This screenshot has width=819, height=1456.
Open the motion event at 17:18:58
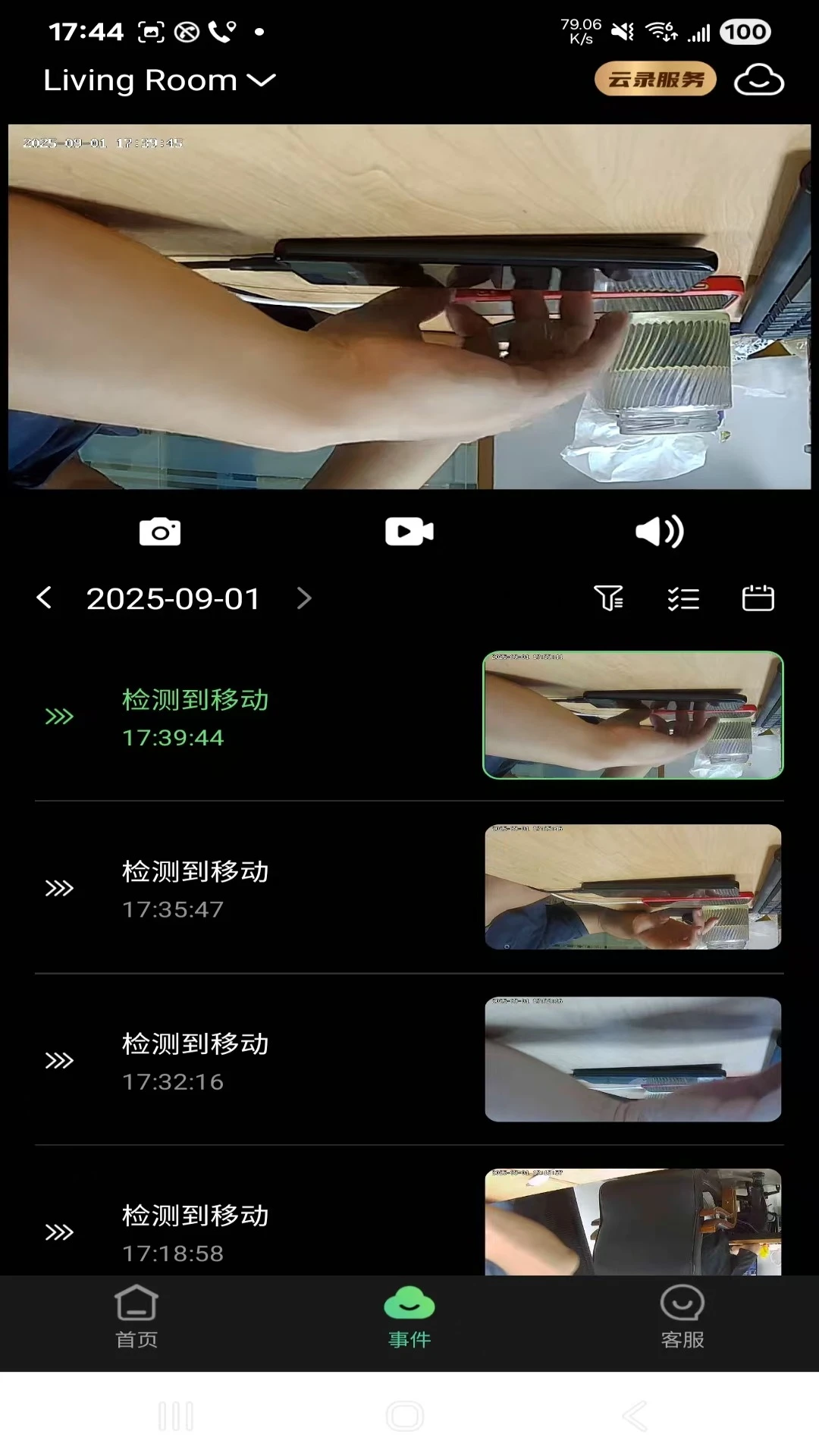(x=196, y=1232)
